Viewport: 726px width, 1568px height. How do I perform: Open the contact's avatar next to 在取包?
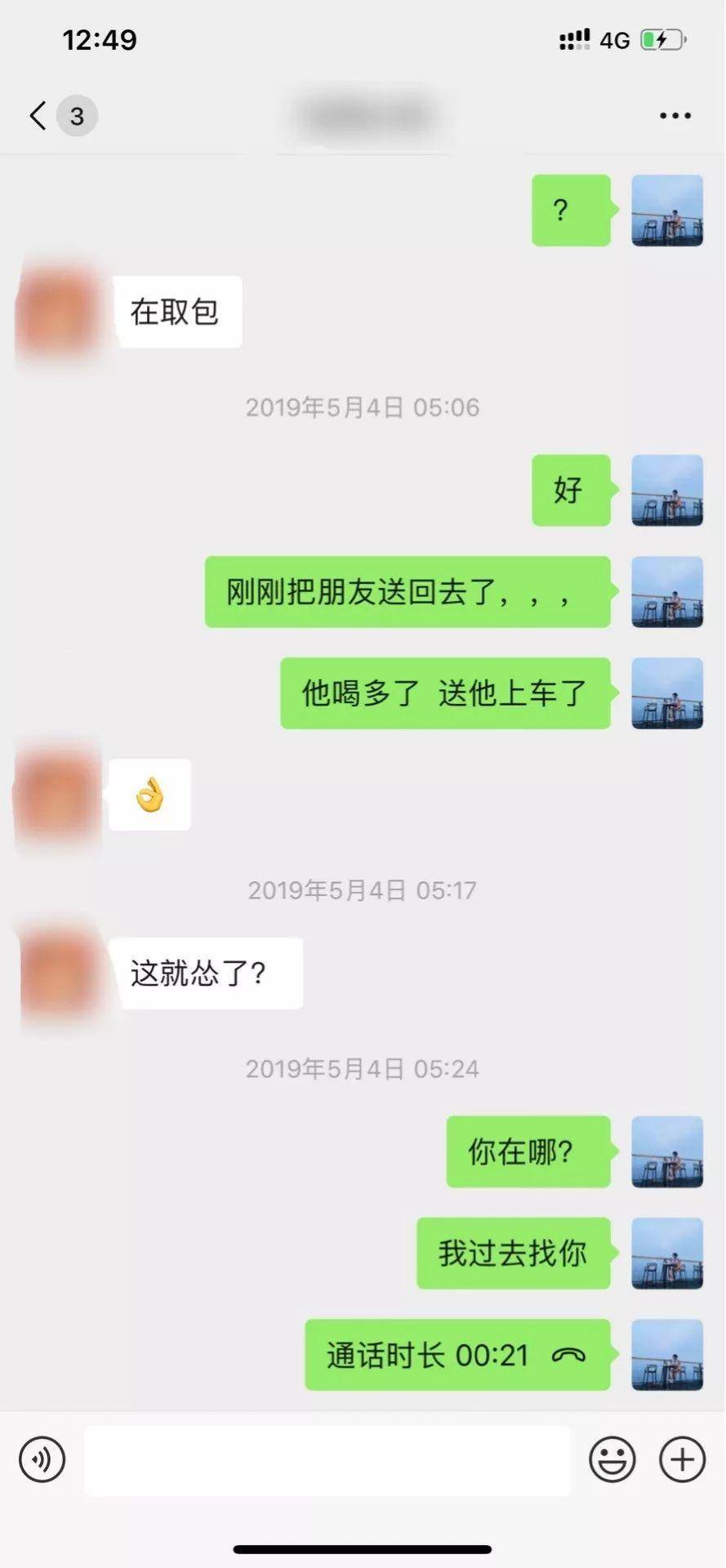click(57, 311)
